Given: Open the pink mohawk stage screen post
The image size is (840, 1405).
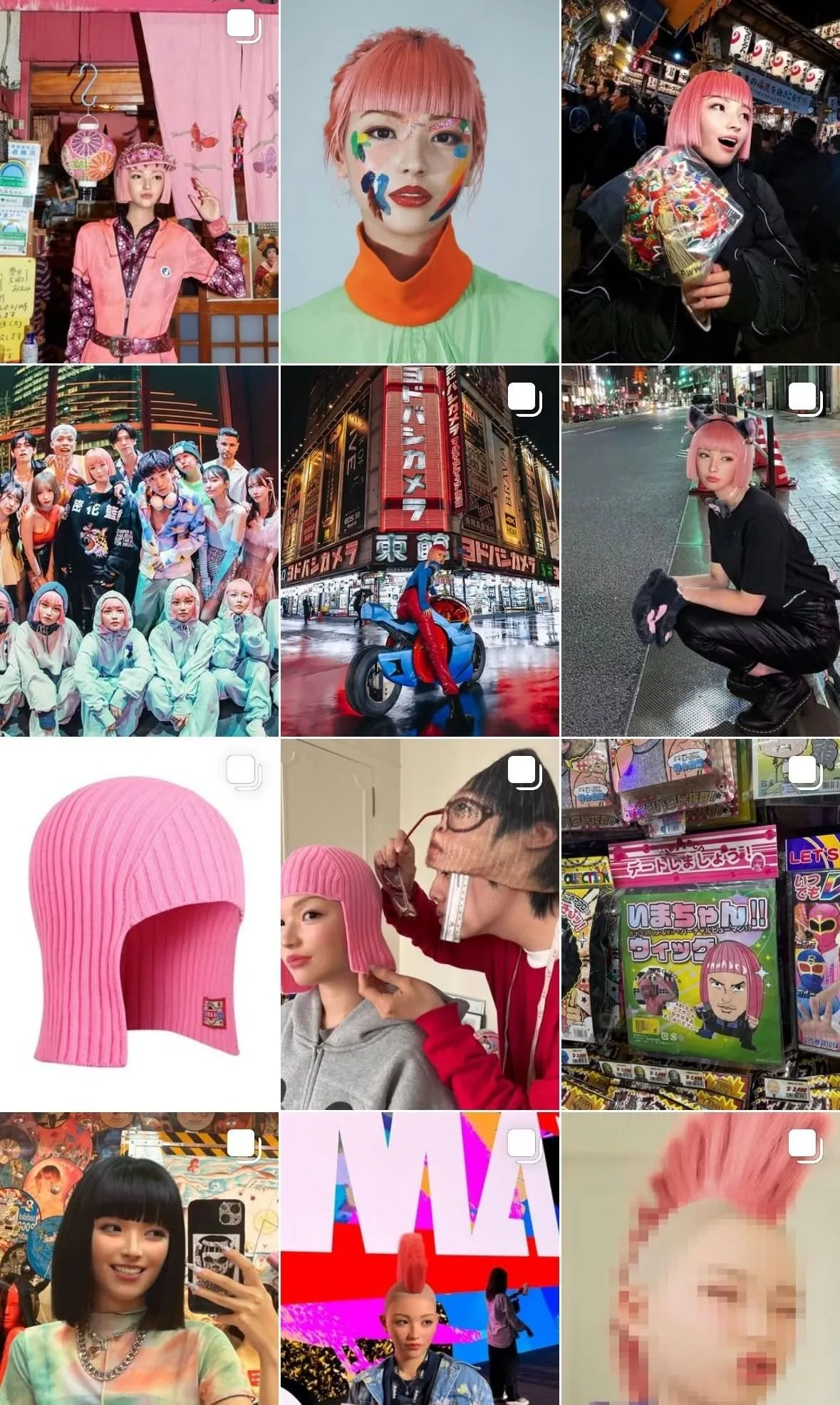Looking at the screenshot, I should [420, 1259].
